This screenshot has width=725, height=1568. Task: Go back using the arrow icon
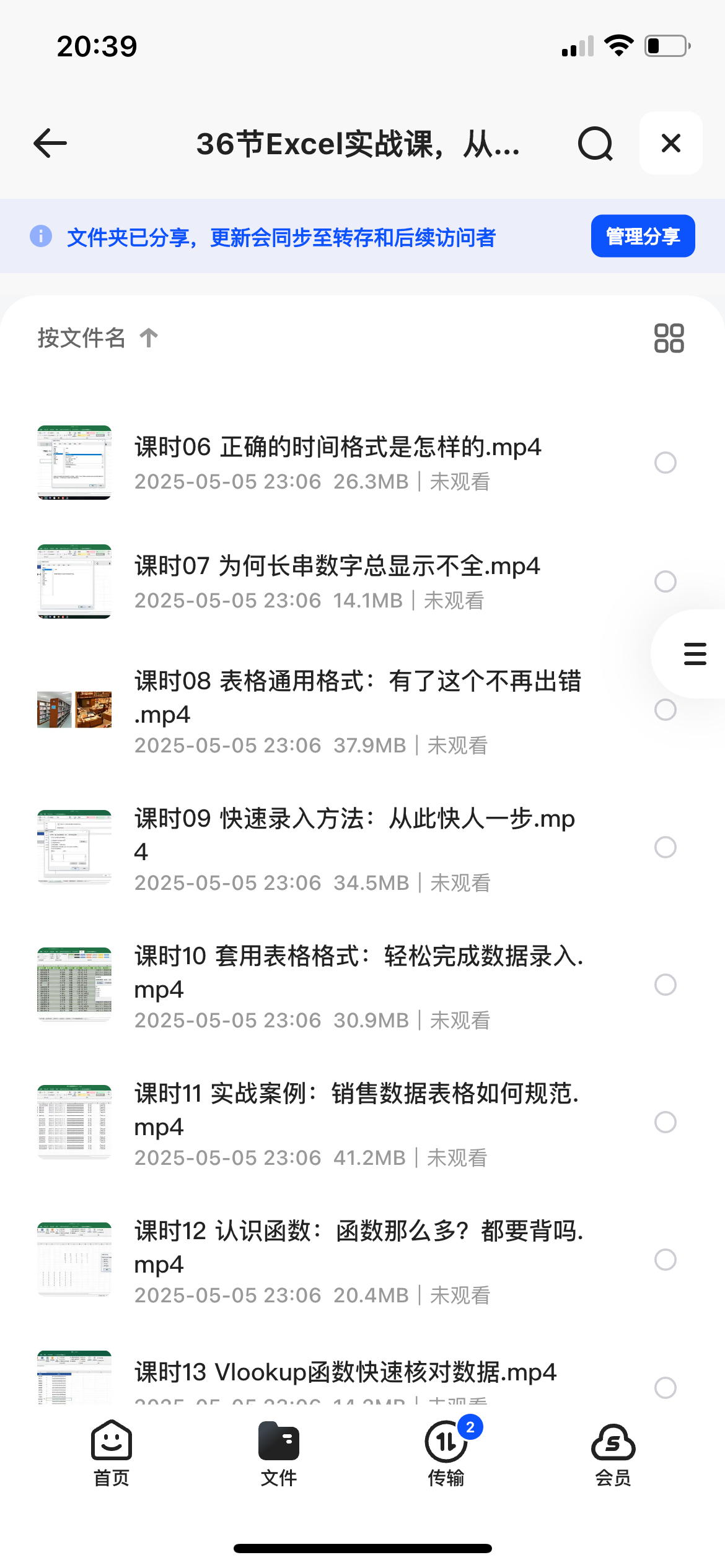point(50,144)
